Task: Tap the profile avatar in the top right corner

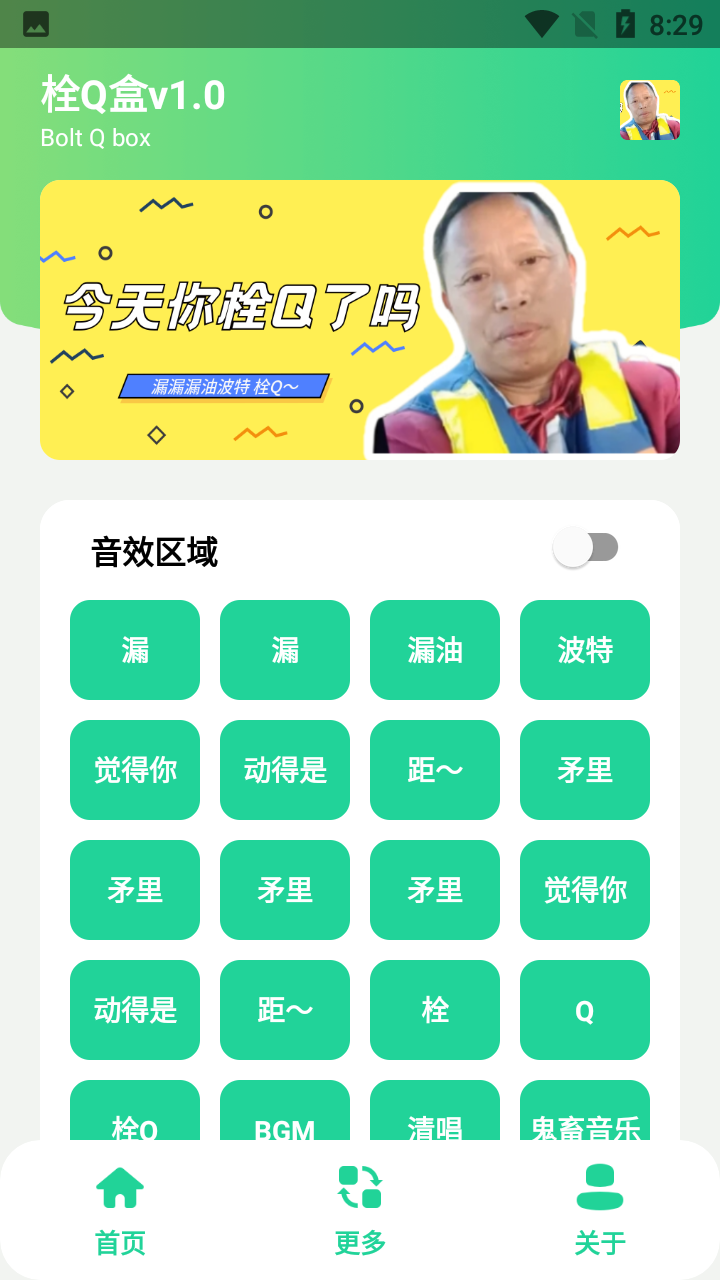Action: click(x=649, y=108)
